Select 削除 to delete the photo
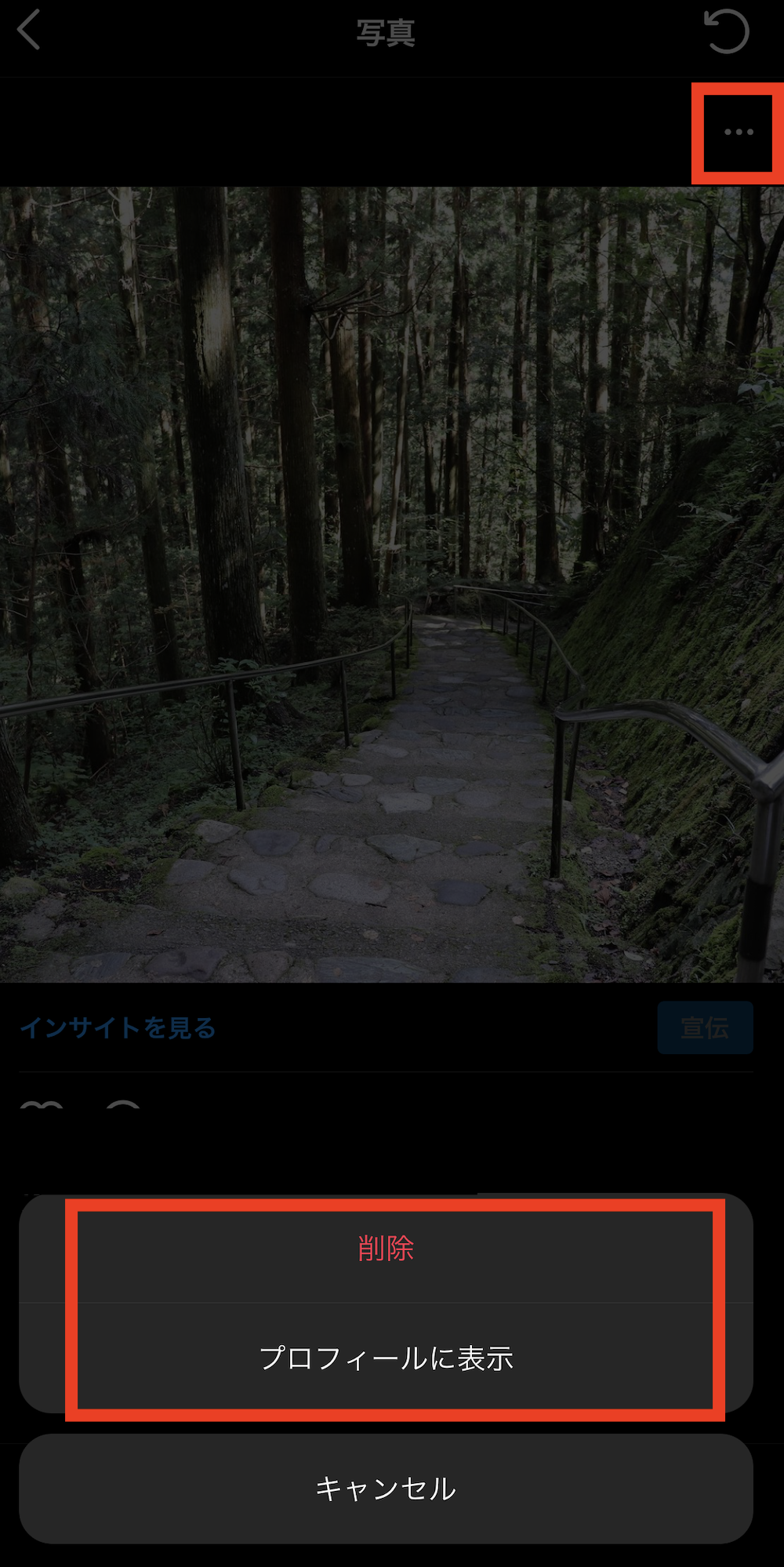Screen dimensions: 784x1567 coord(386,1248)
